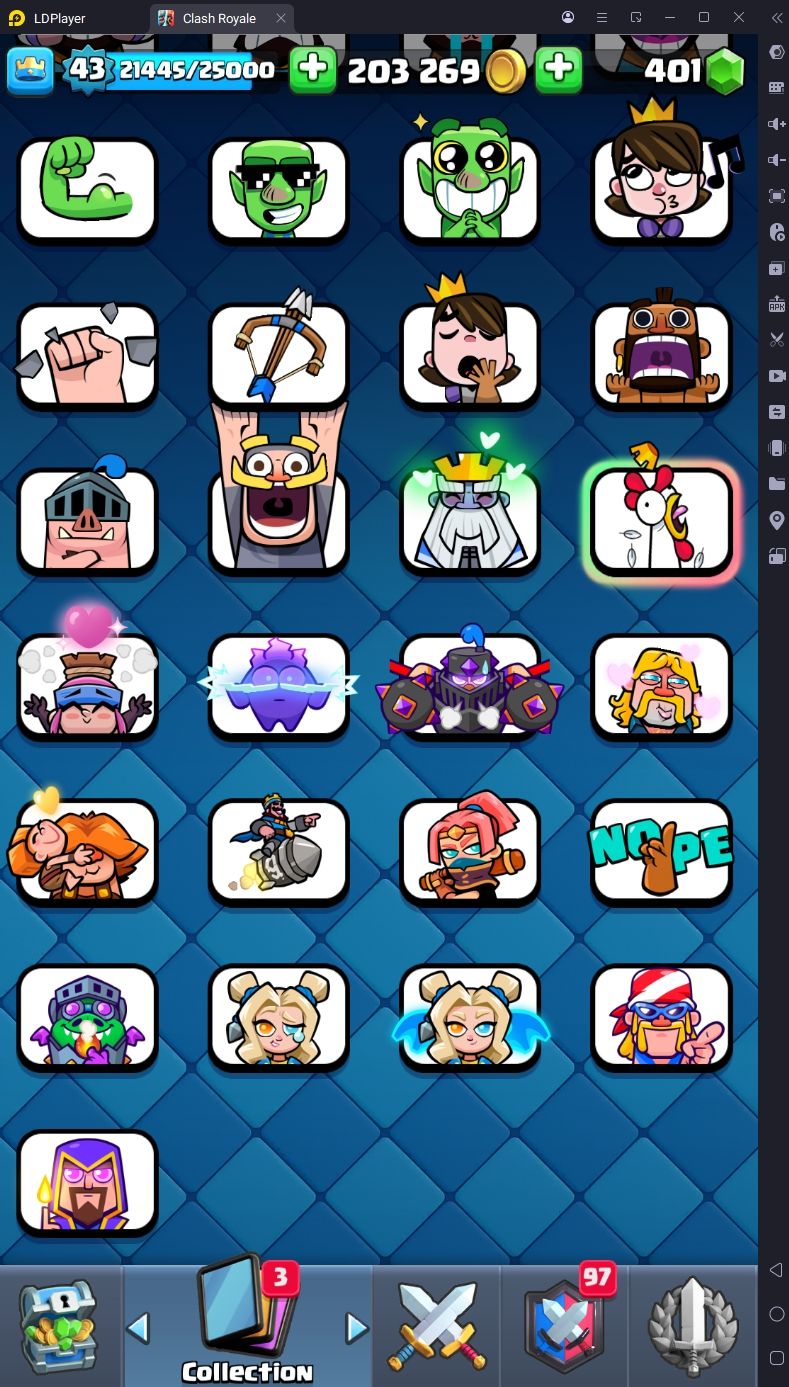Select the goblin with sunglasses emote
The width and height of the screenshot is (789, 1387).
click(279, 189)
